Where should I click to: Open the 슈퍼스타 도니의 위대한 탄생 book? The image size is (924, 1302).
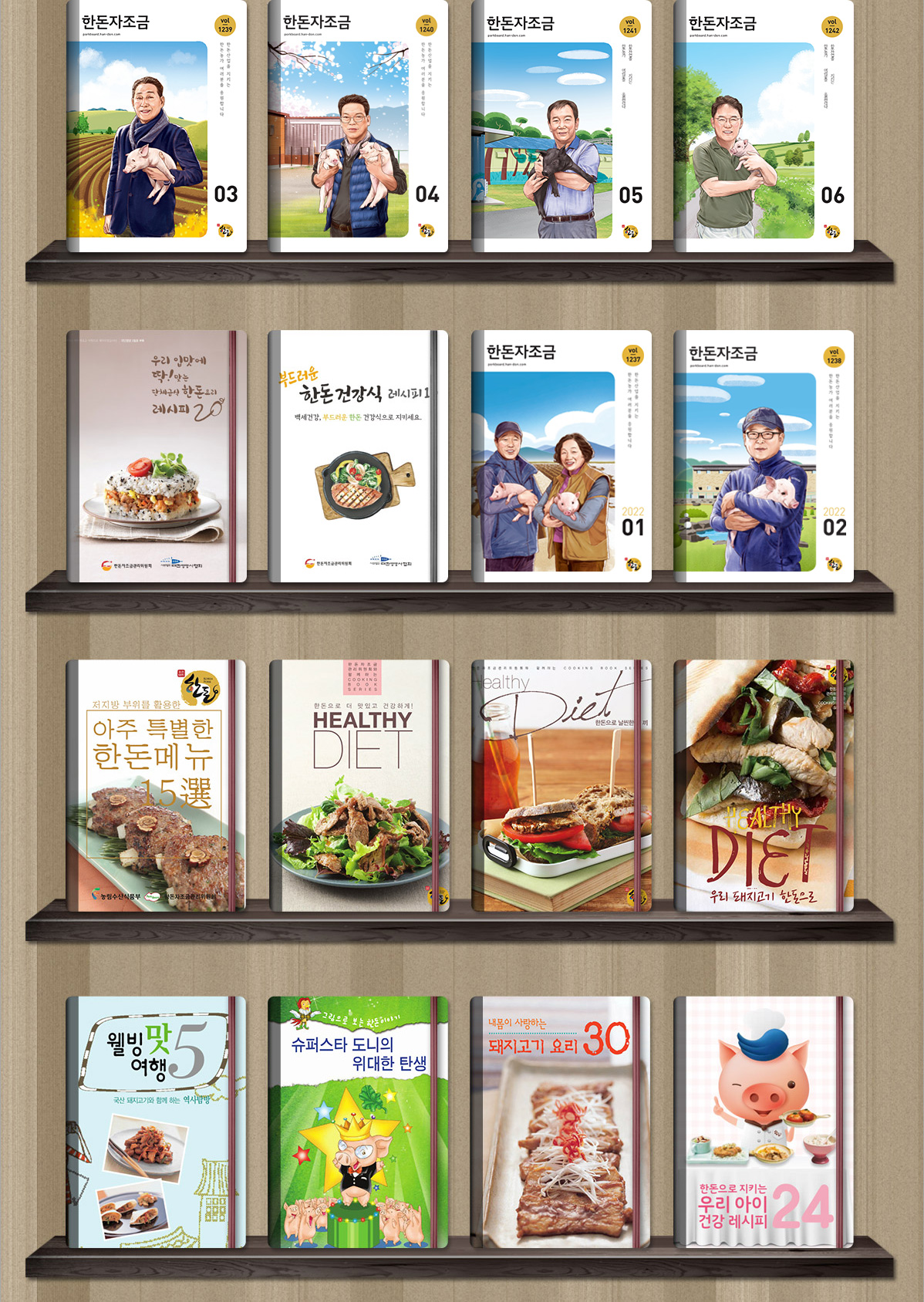tap(358, 1122)
